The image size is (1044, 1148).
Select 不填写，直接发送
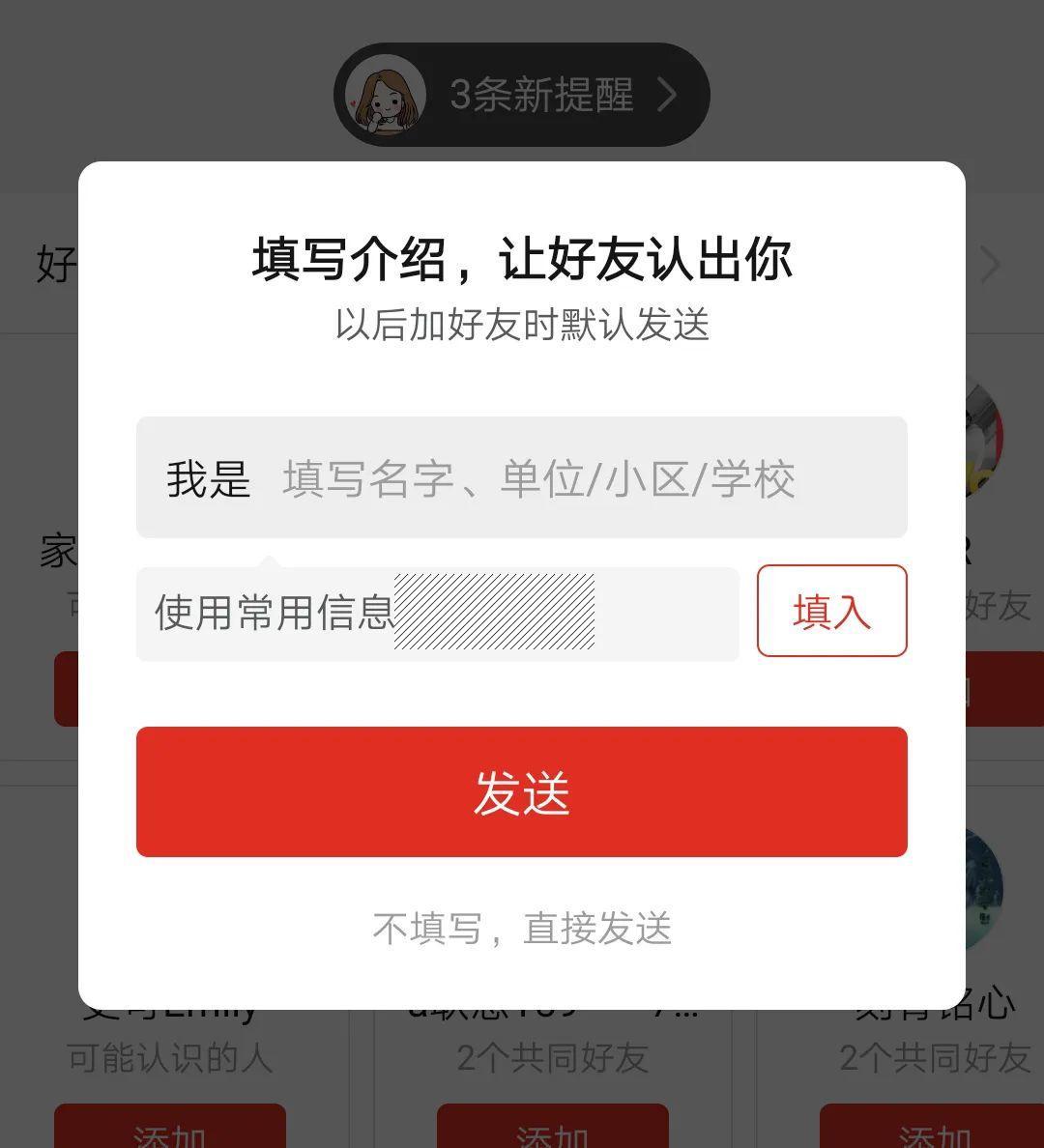(x=522, y=929)
